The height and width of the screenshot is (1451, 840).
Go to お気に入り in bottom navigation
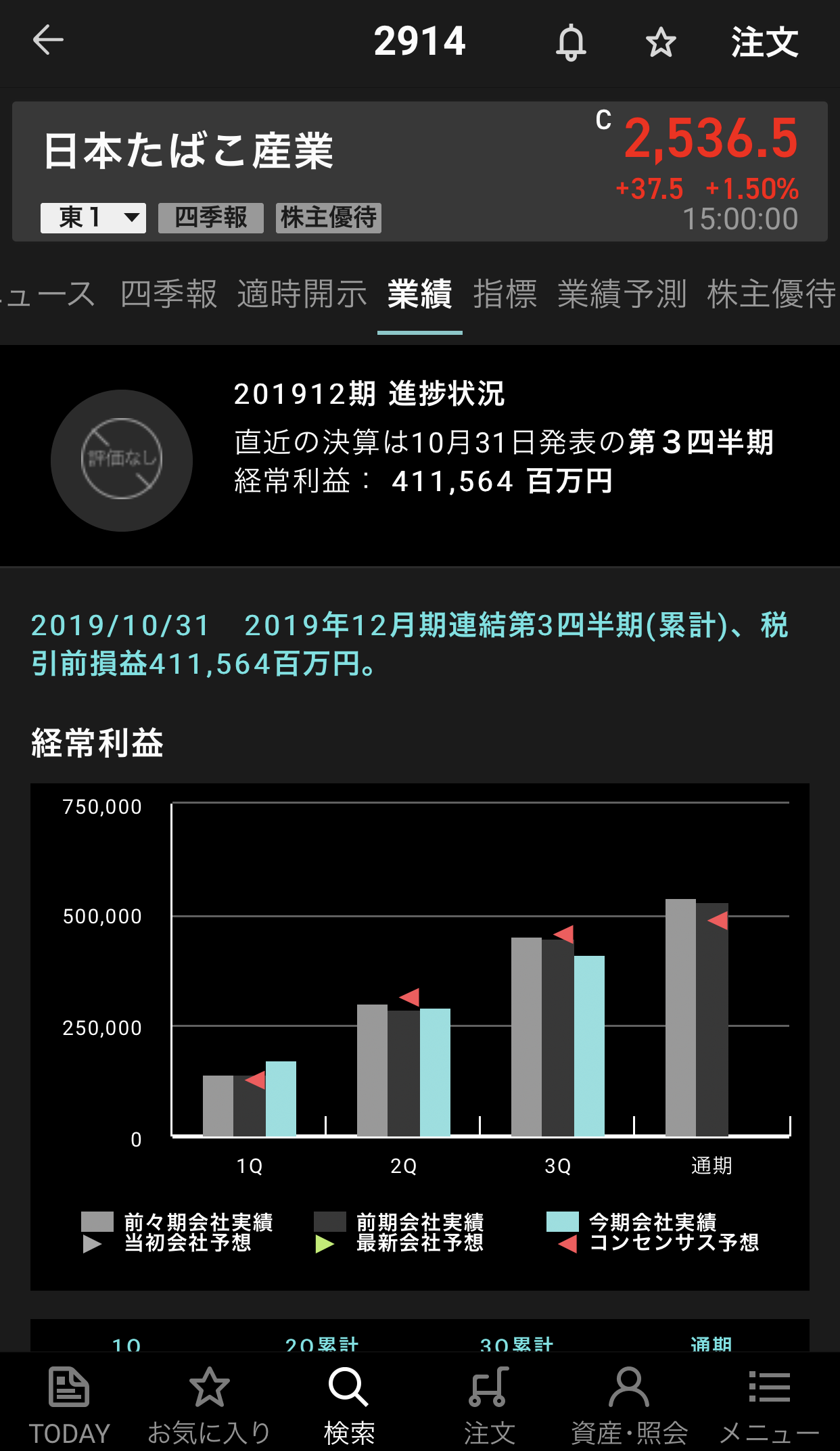tap(209, 1404)
